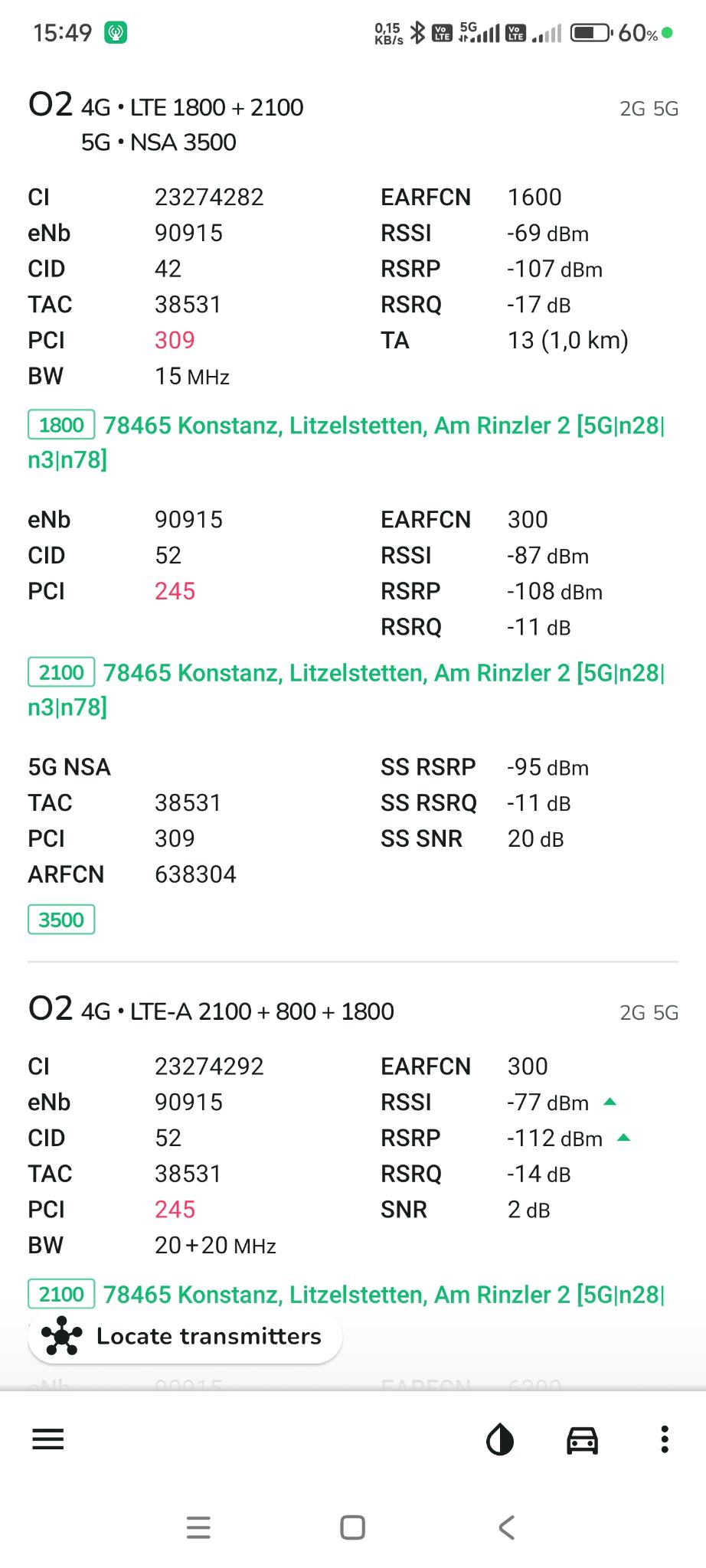
Task: Tap the Locate transmitters button
Action: coord(185,1337)
